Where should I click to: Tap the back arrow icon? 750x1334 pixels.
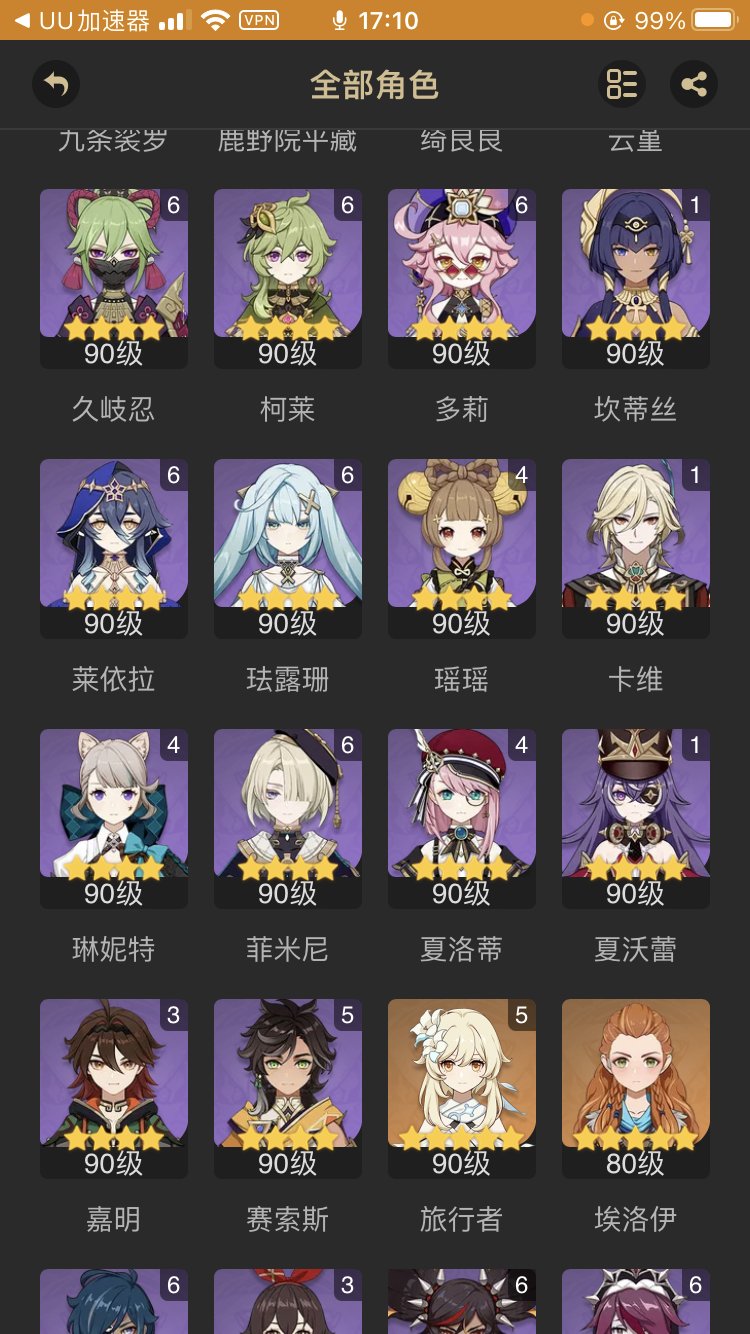(x=55, y=84)
